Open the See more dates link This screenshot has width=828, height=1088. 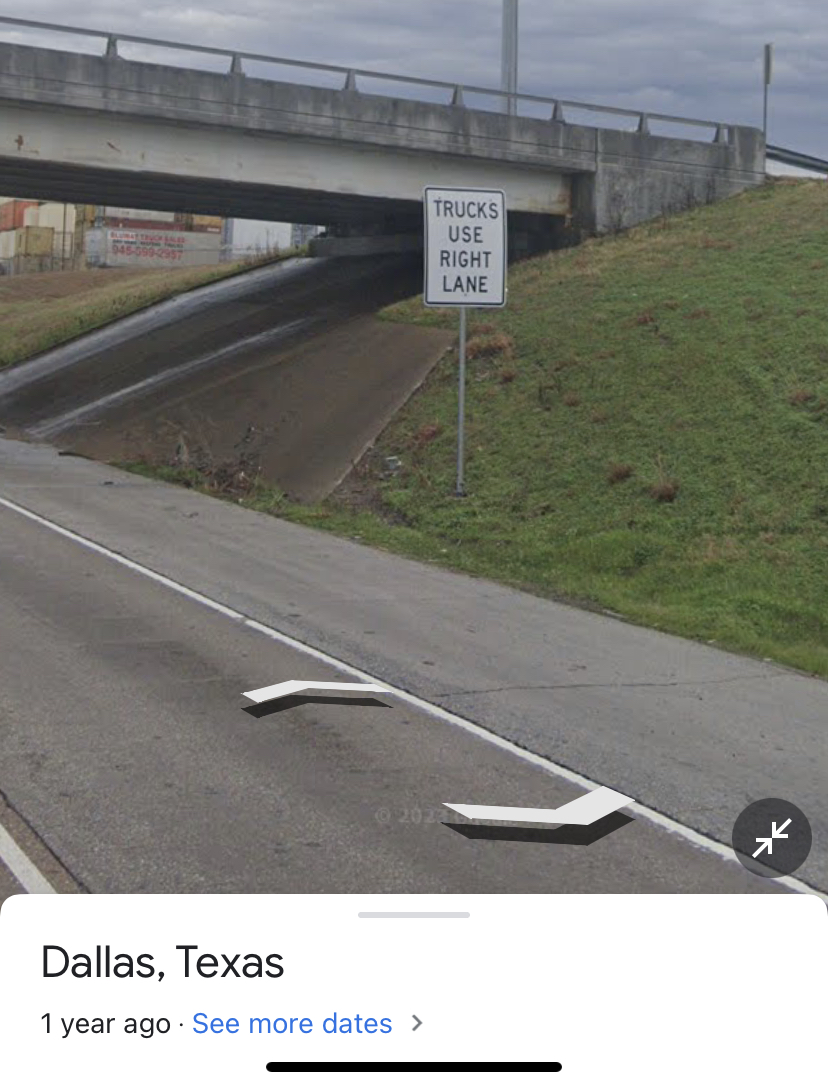292,1024
